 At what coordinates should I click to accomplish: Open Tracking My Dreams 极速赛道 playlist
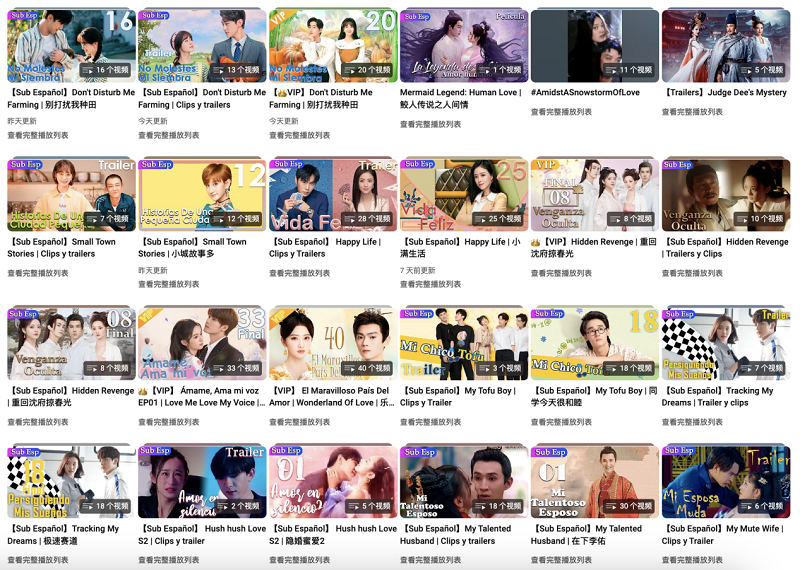point(71,481)
